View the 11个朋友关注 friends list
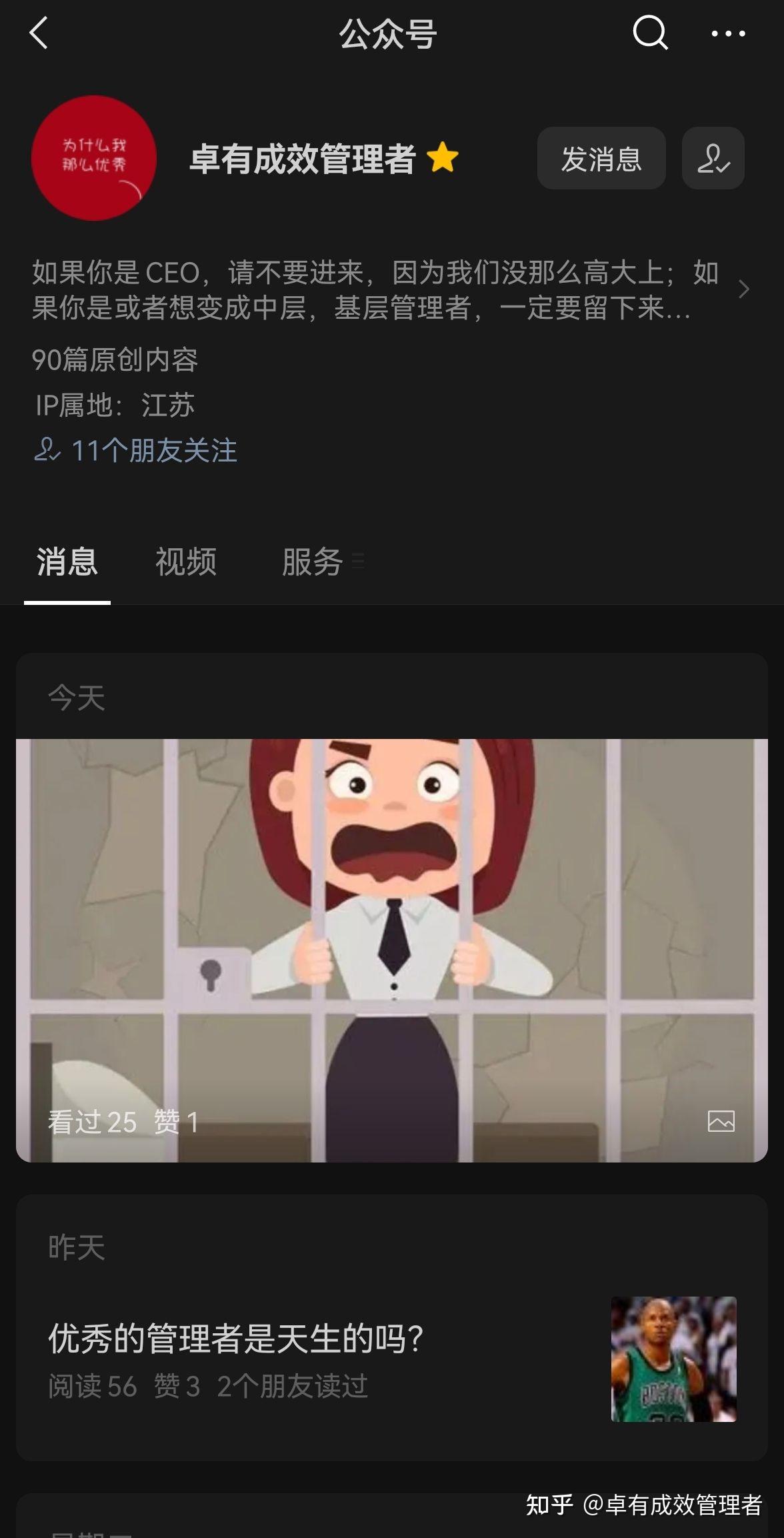 (x=135, y=450)
